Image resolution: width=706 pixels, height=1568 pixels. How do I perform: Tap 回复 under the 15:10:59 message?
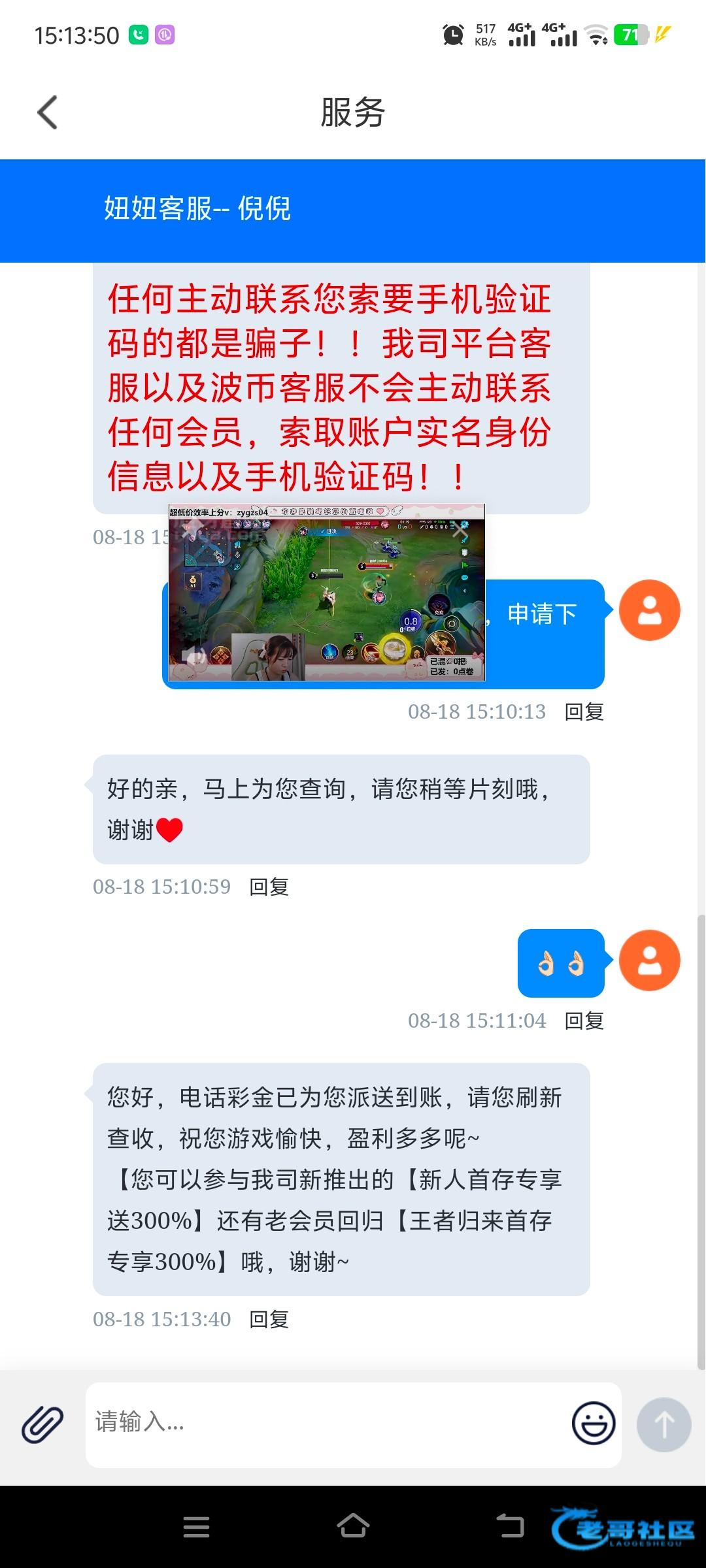point(269,887)
